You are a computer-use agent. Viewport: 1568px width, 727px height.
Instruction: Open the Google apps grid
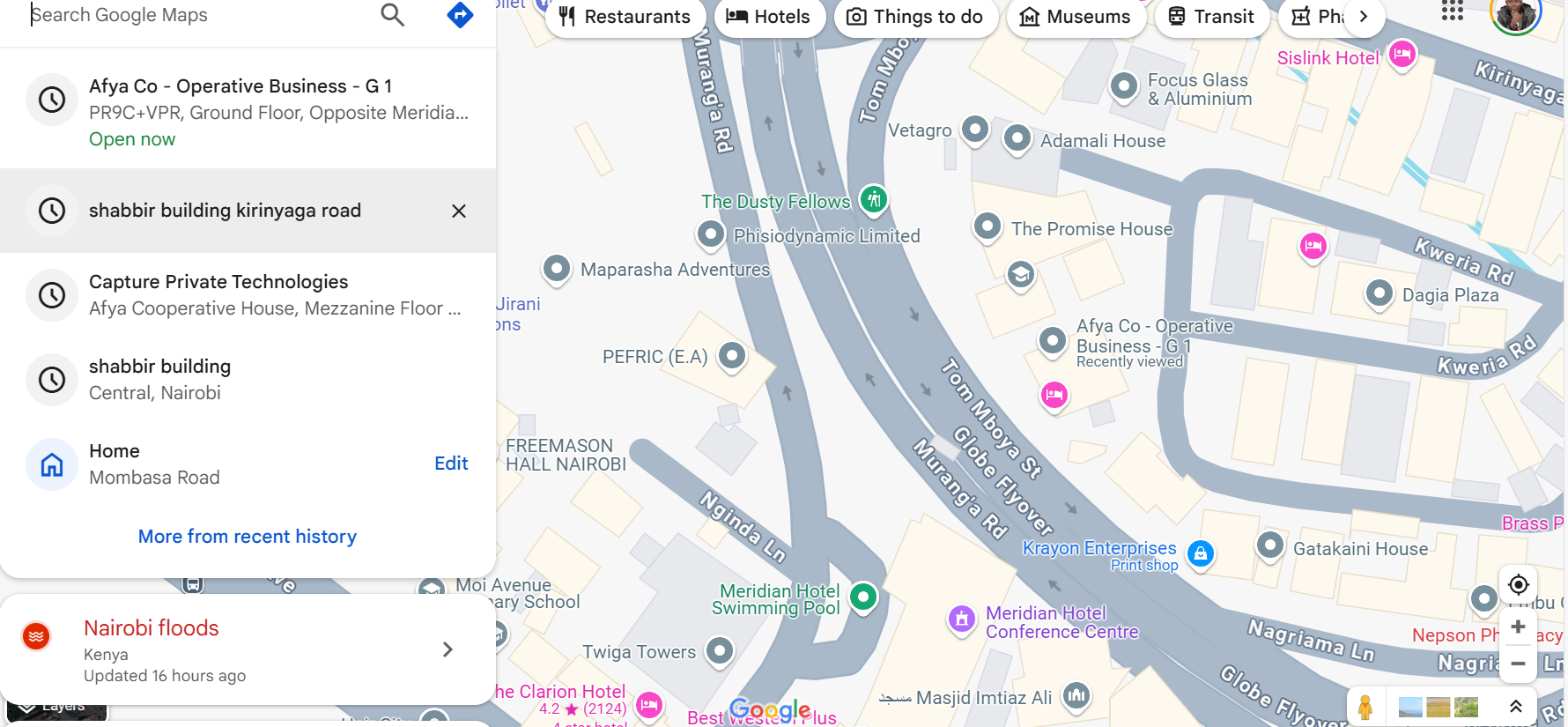pyautogui.click(x=1453, y=11)
